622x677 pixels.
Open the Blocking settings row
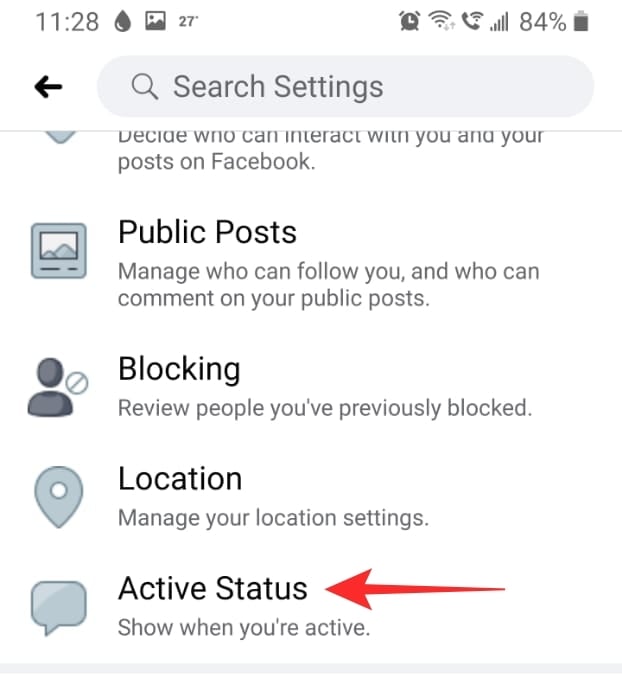pyautogui.click(x=180, y=370)
